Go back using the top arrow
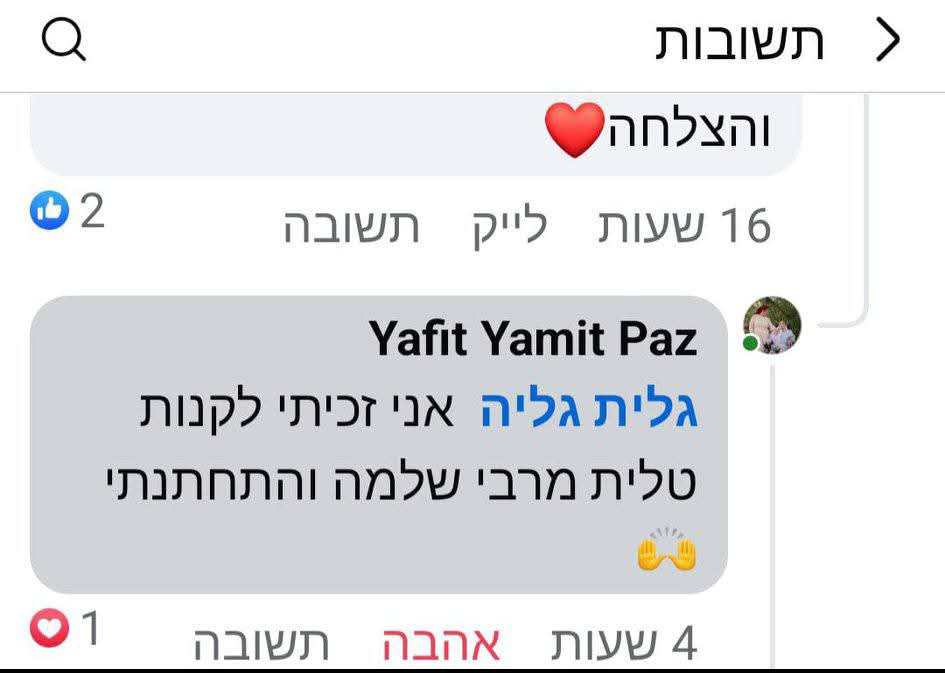 (887, 42)
